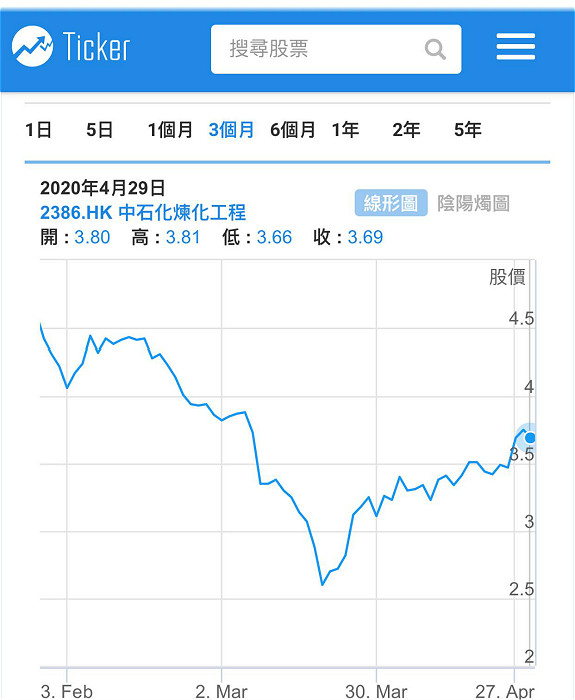View the 1年 chart range
This screenshot has height=700, width=575.
[x=346, y=130]
